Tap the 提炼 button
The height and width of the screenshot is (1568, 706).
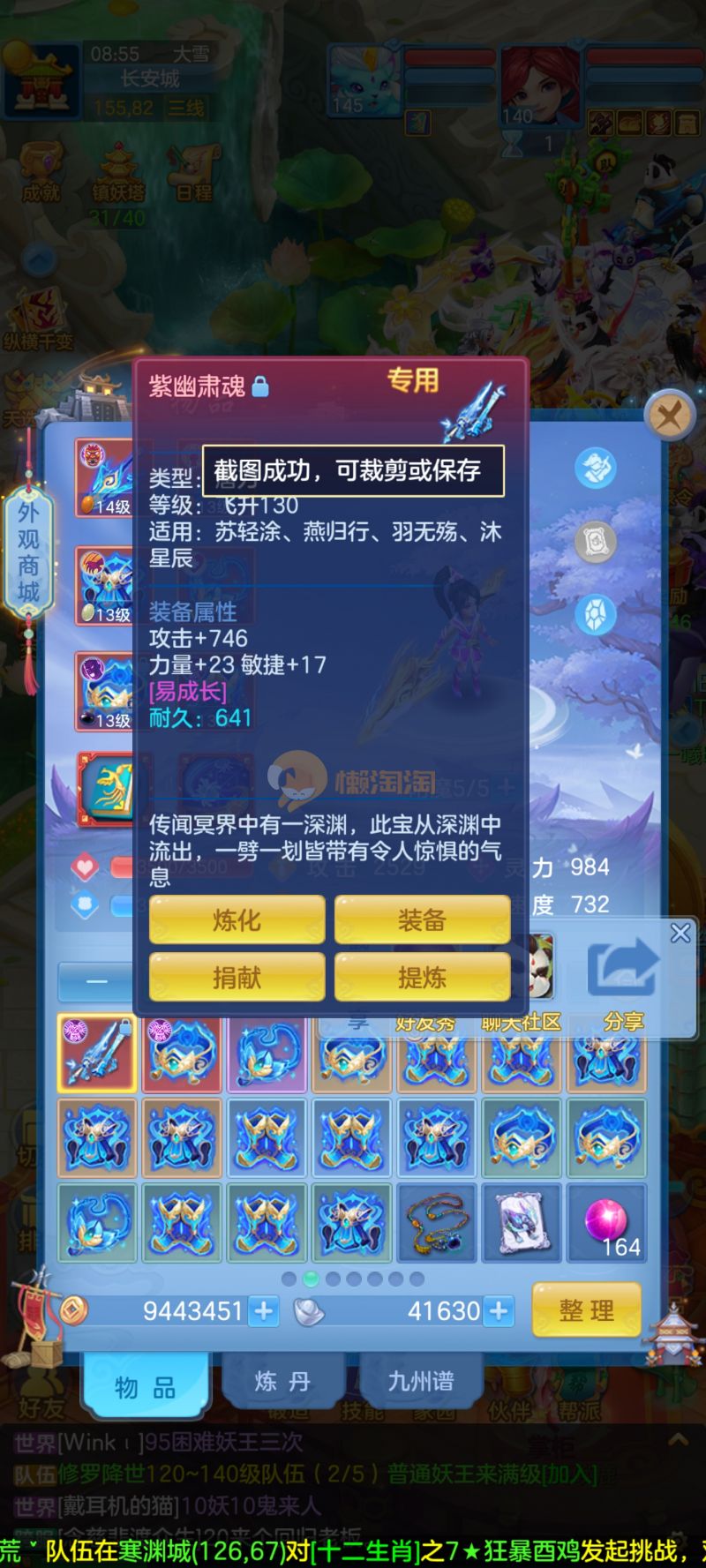click(x=422, y=978)
